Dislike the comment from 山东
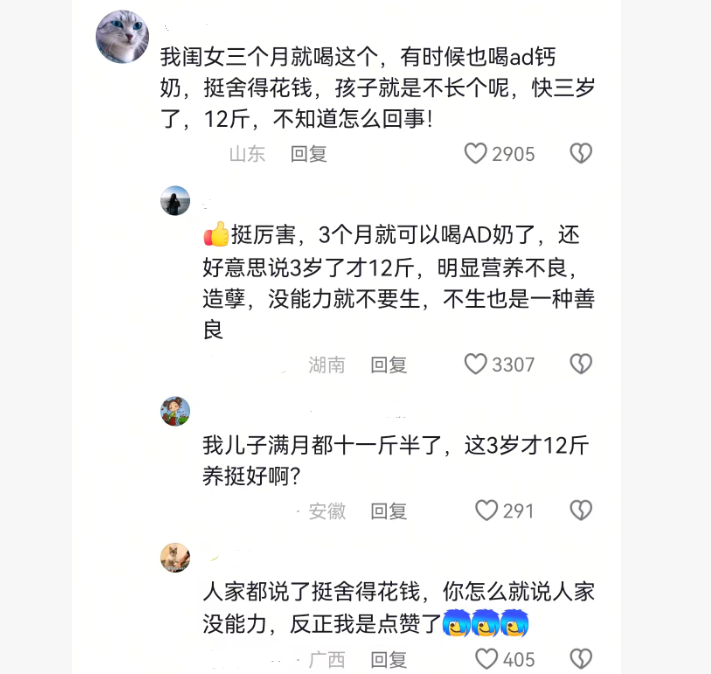 [580, 154]
